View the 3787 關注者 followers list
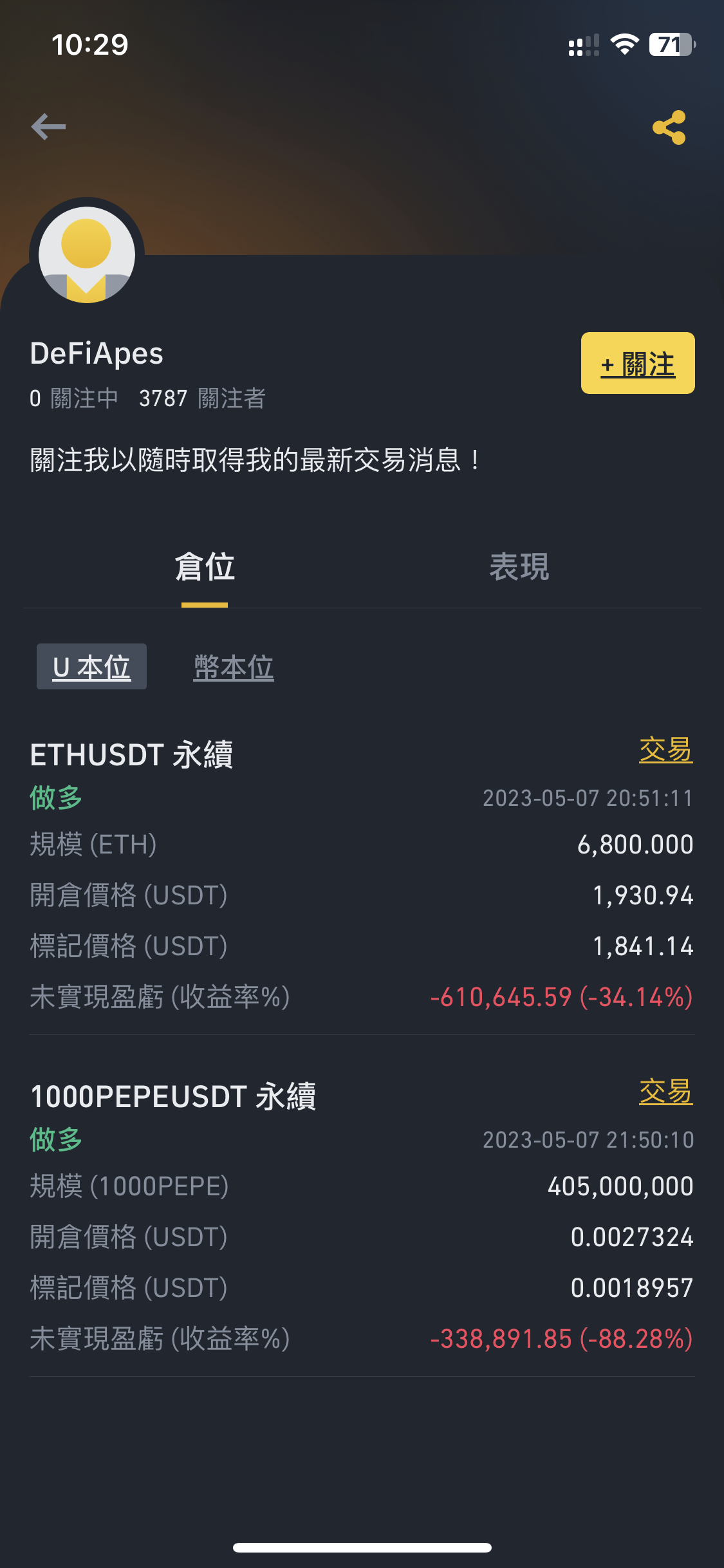Screen dimensions: 724x1568 click(x=202, y=398)
